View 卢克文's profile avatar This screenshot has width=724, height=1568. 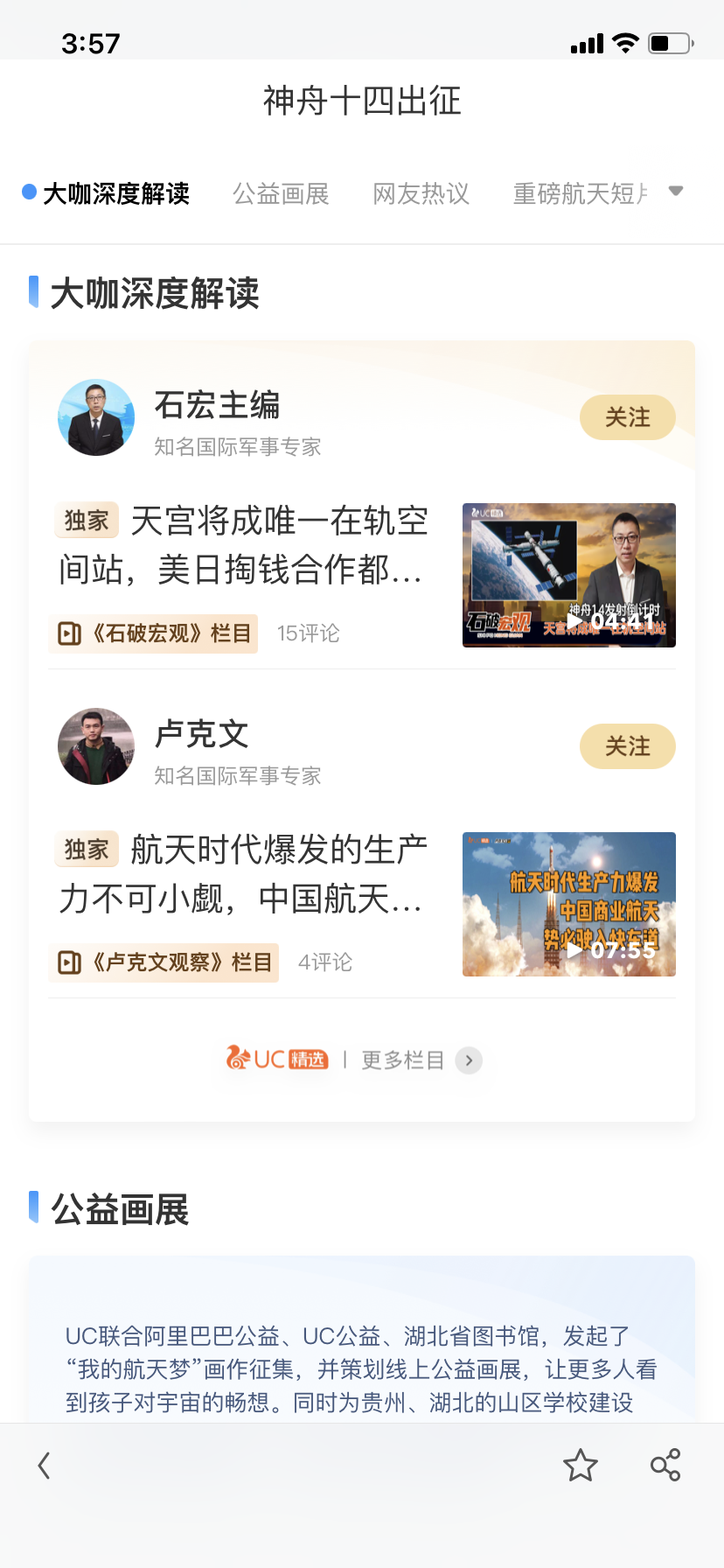coord(96,746)
